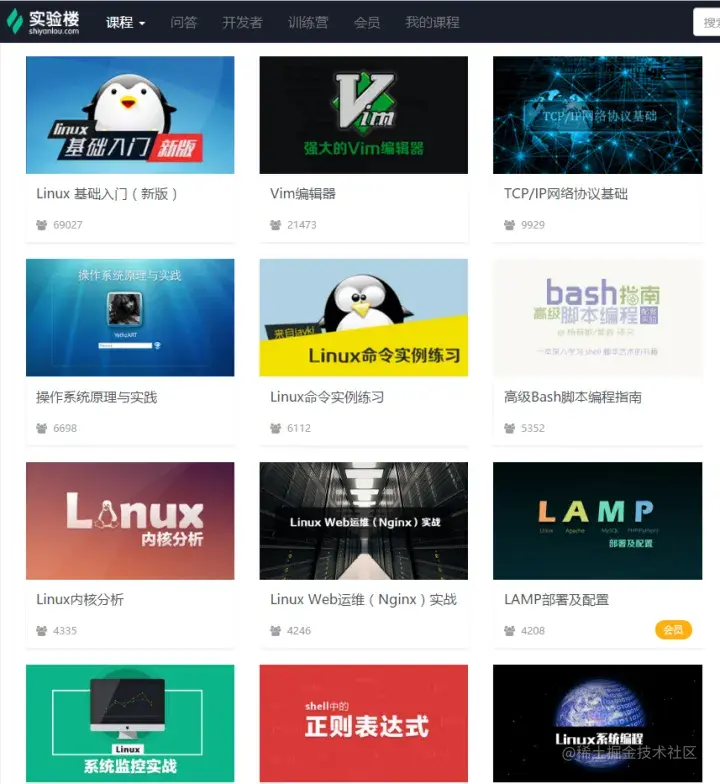Tap the 实验楼 home logo
This screenshot has height=784, width=720.
tap(42, 21)
